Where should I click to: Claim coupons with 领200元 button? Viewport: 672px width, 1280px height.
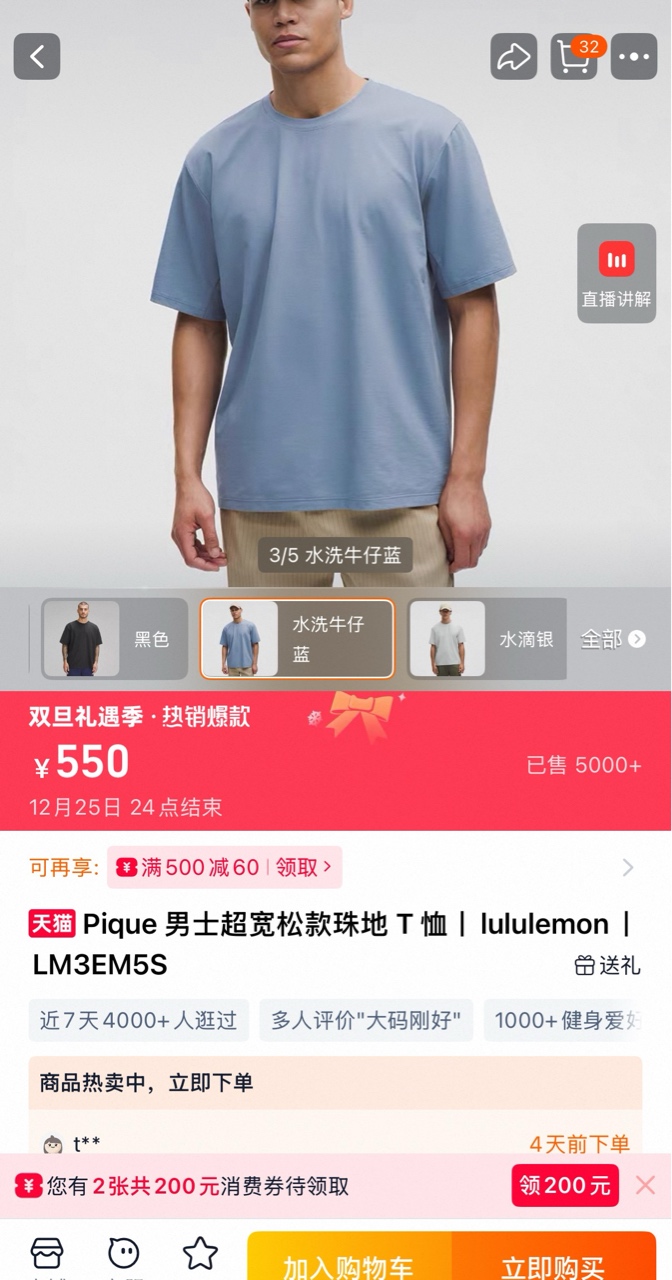(565, 1186)
